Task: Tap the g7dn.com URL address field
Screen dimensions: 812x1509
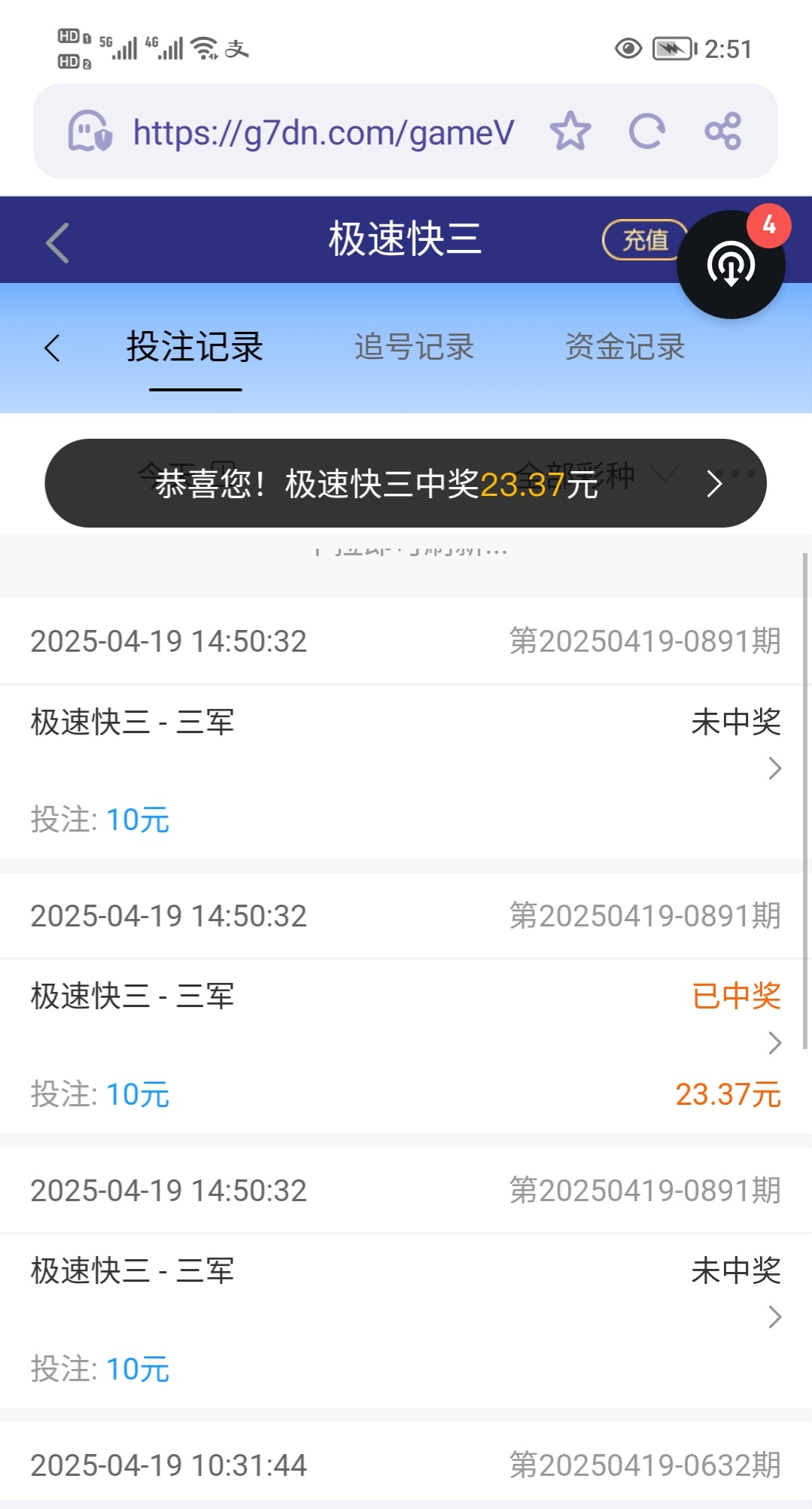Action: [324, 132]
